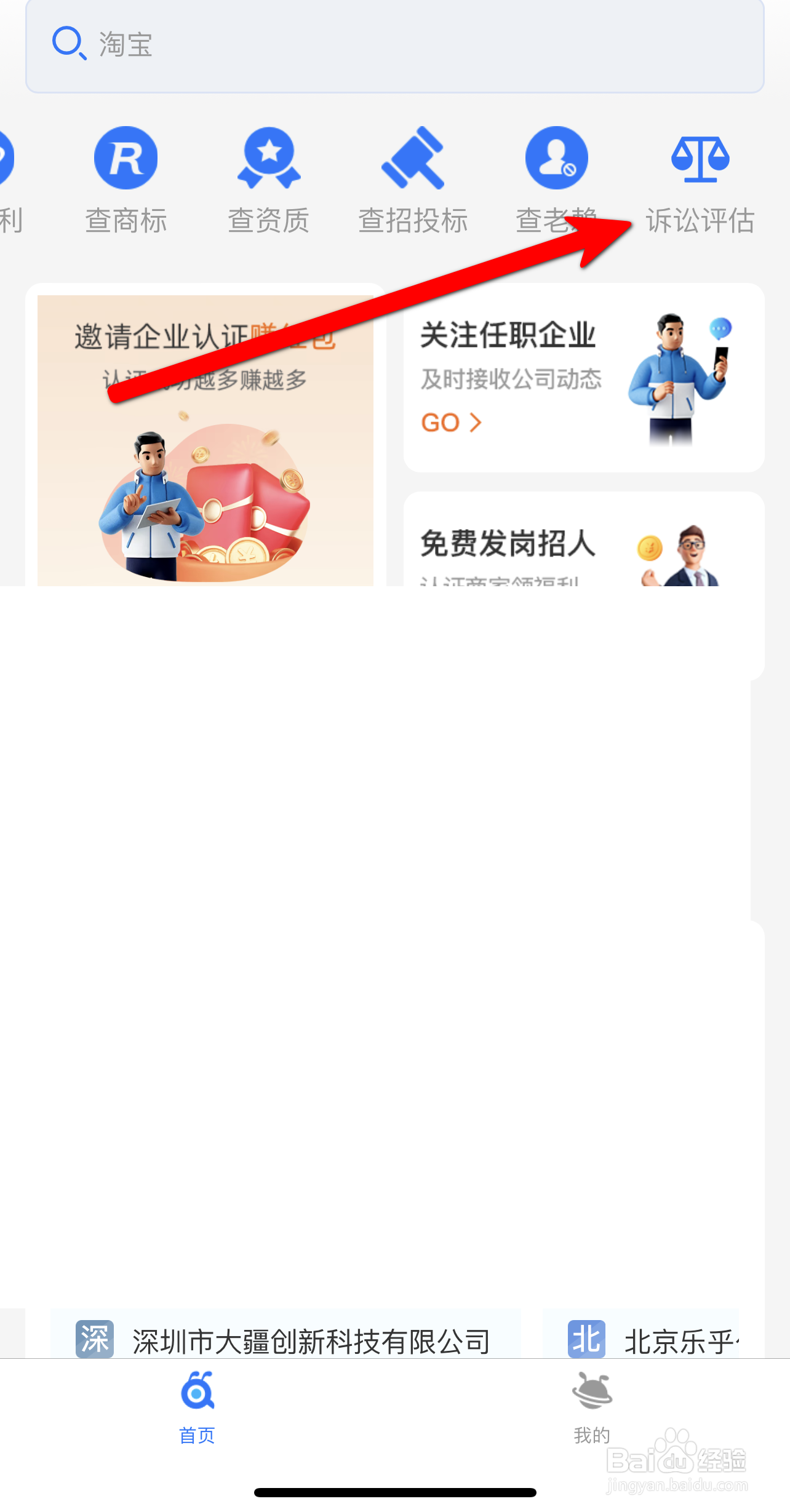Viewport: 790px width, 1512px height.
Task: Tap GO on 关注任职企业 card
Action: click(x=451, y=423)
